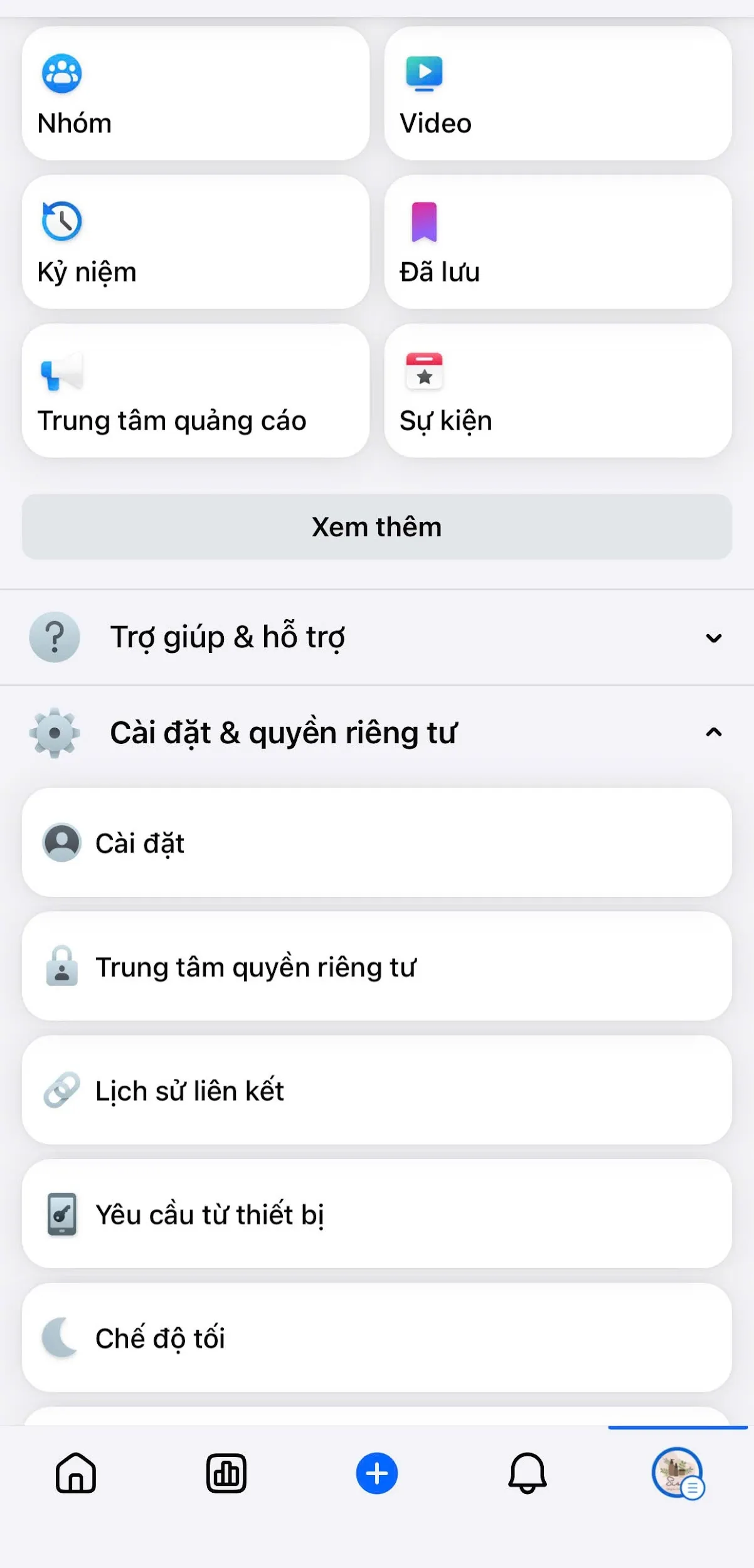The image size is (754, 1568).
Task: Select the Chế độ tối moon icon
Action: coord(60,1339)
